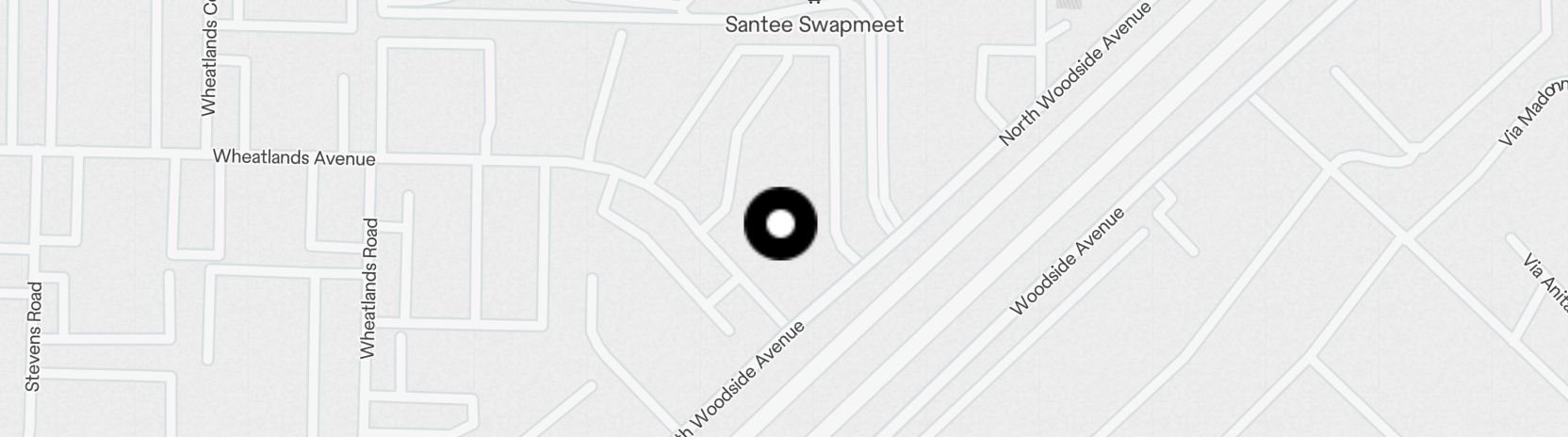Select the Santee Swapmeet place label

pos(814,24)
